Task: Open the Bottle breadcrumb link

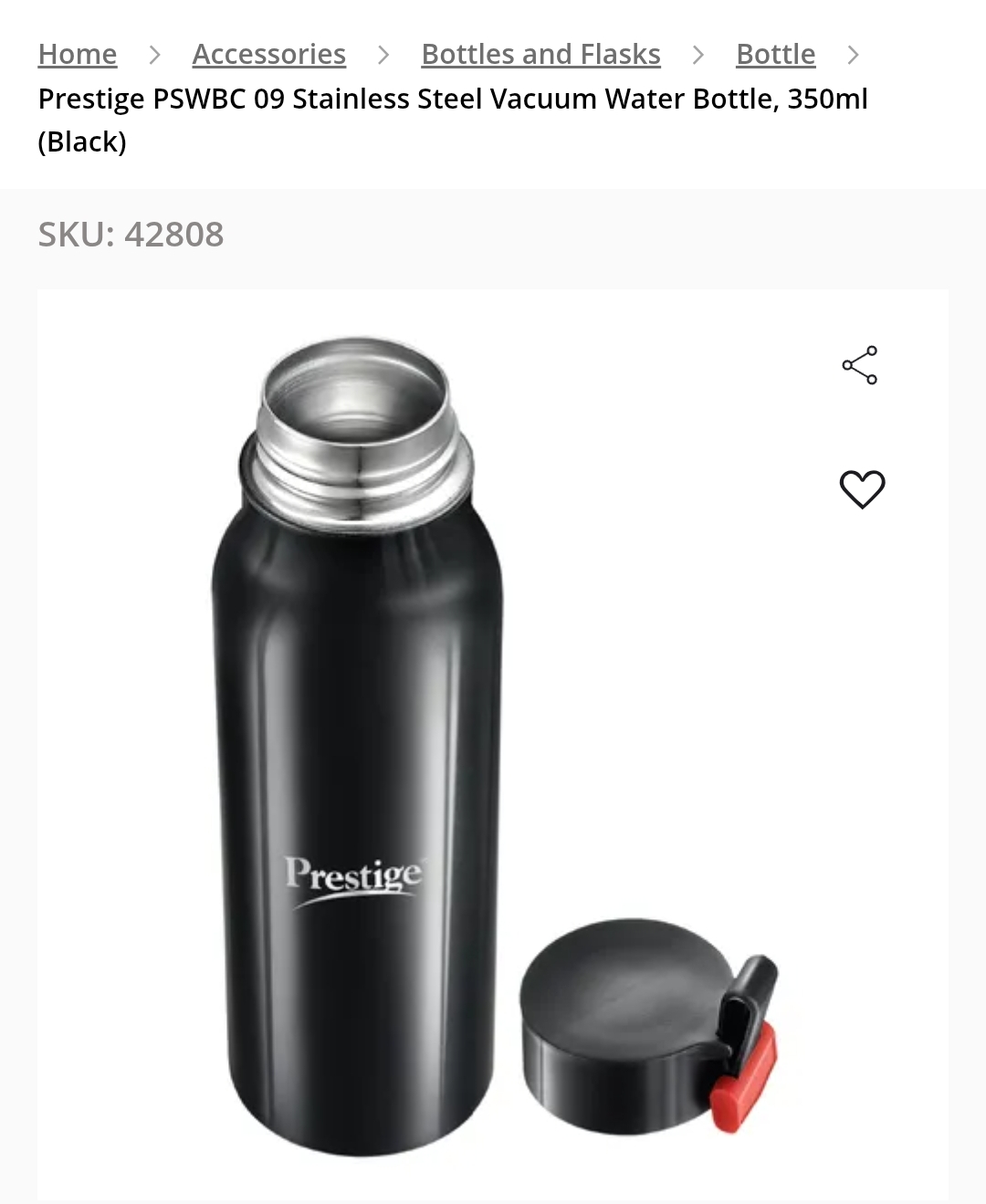Action: click(x=775, y=55)
